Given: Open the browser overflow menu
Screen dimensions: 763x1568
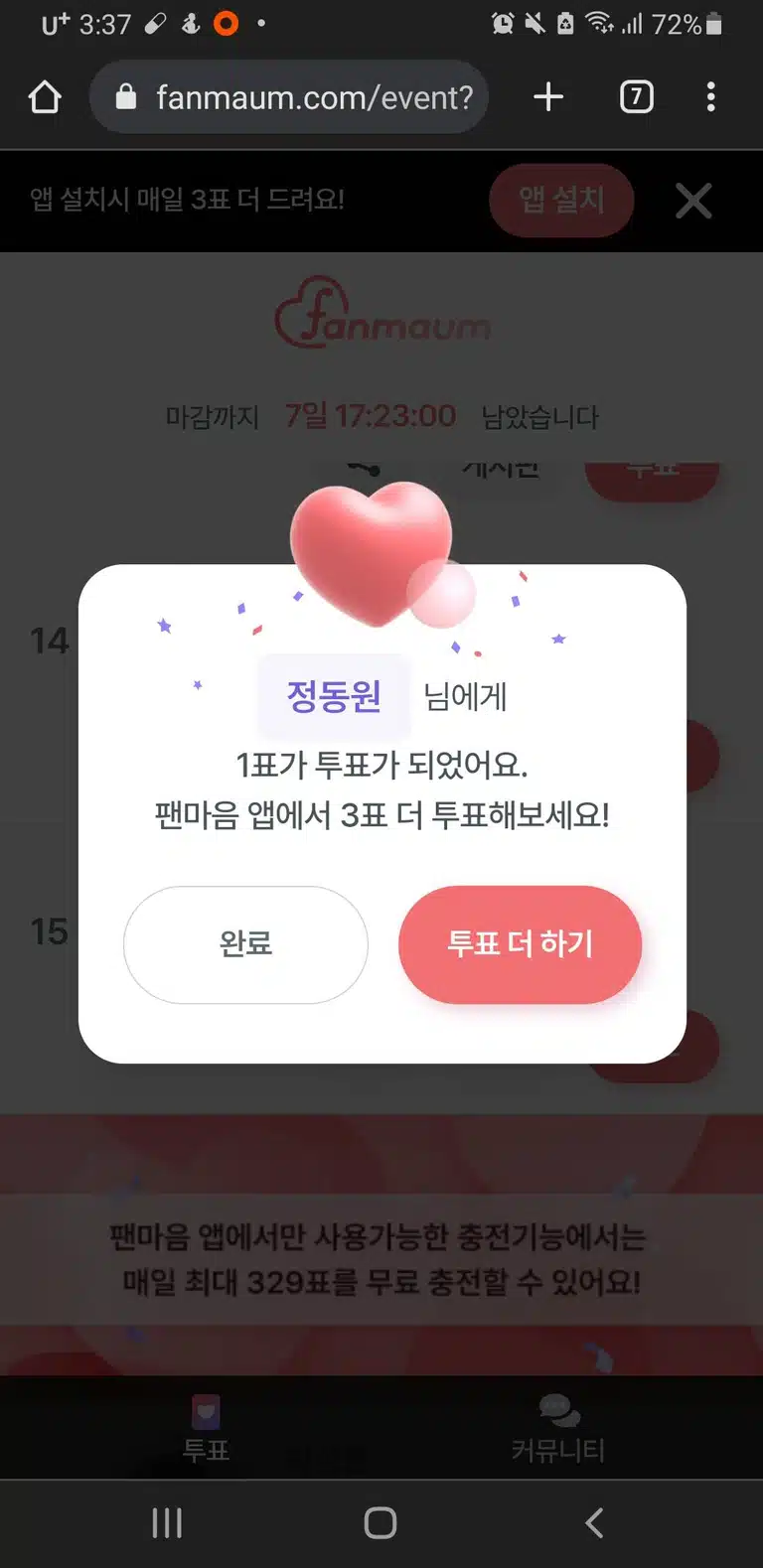Looking at the screenshot, I should click(x=710, y=97).
